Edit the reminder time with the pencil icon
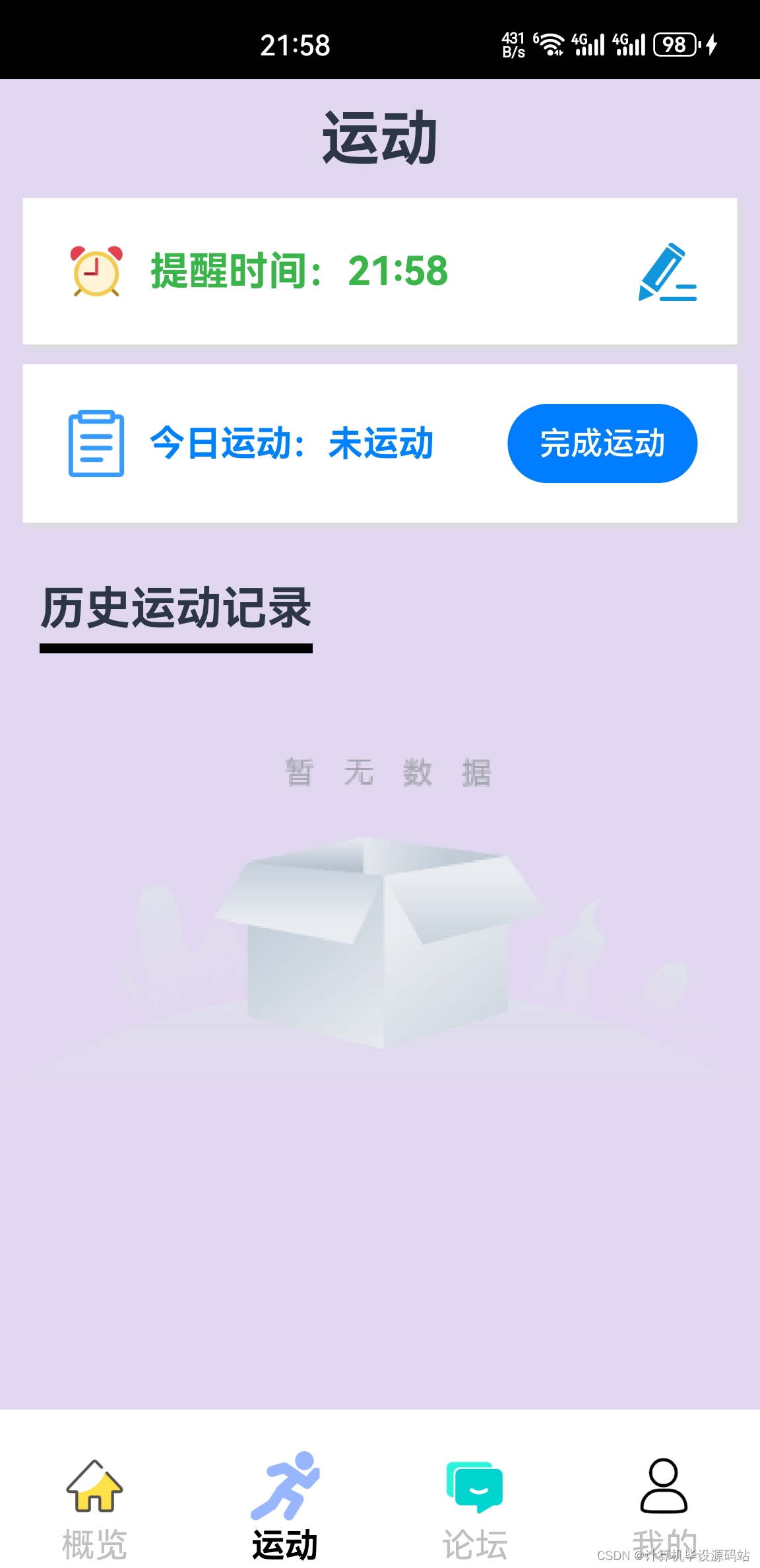Image resolution: width=760 pixels, height=1568 pixels. tap(667, 272)
